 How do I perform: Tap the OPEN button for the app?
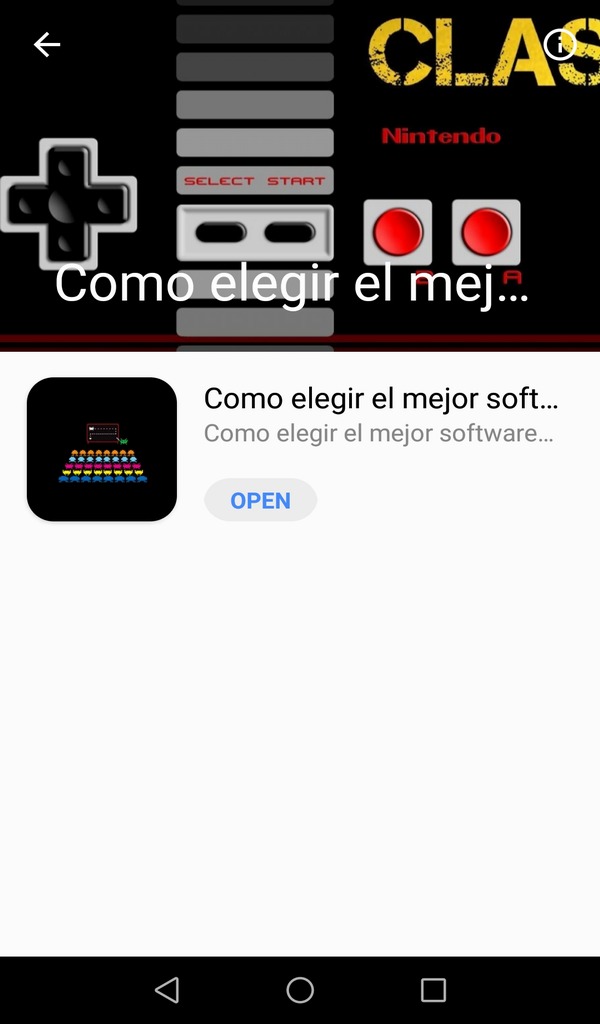260,500
